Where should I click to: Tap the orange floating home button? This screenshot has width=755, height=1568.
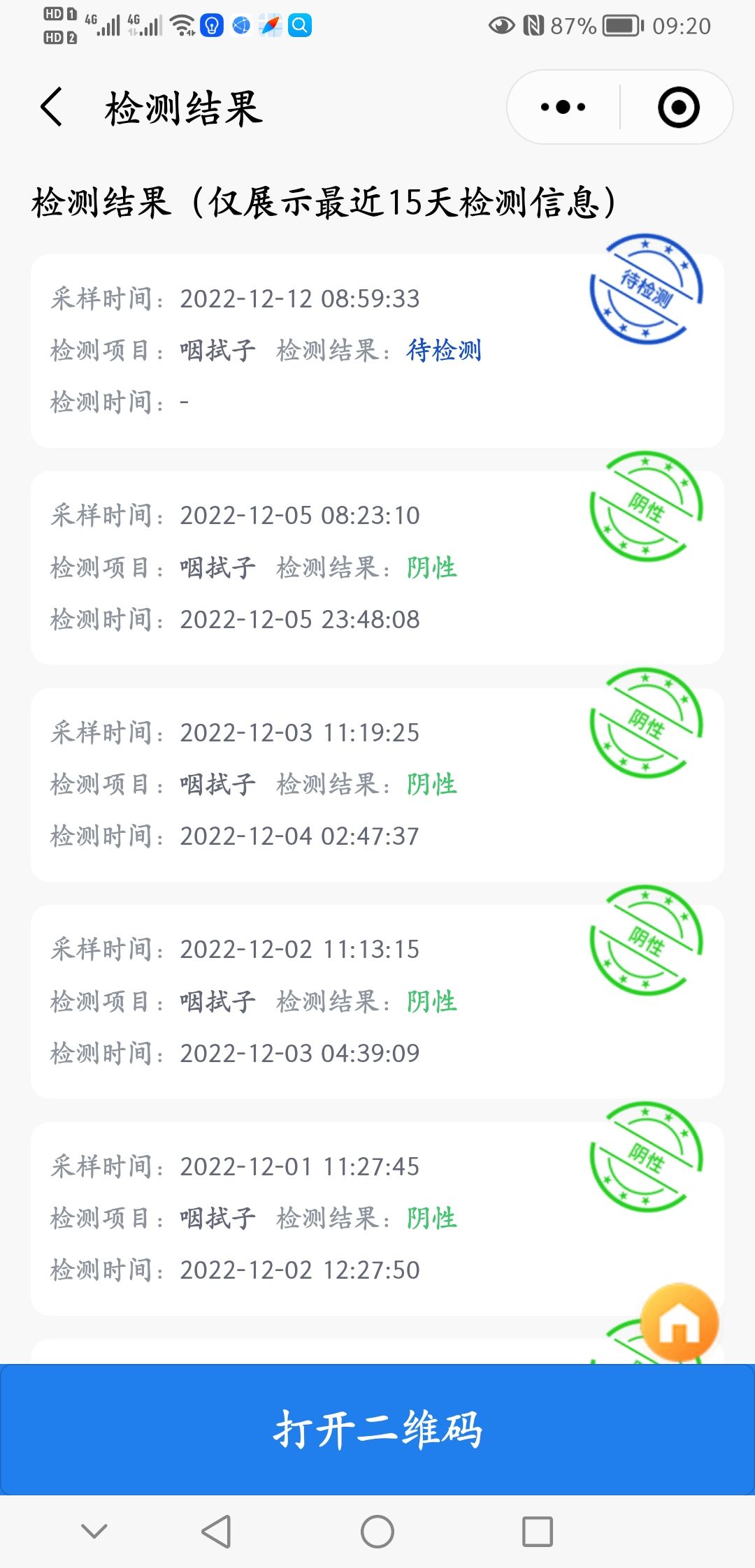pos(679,1322)
